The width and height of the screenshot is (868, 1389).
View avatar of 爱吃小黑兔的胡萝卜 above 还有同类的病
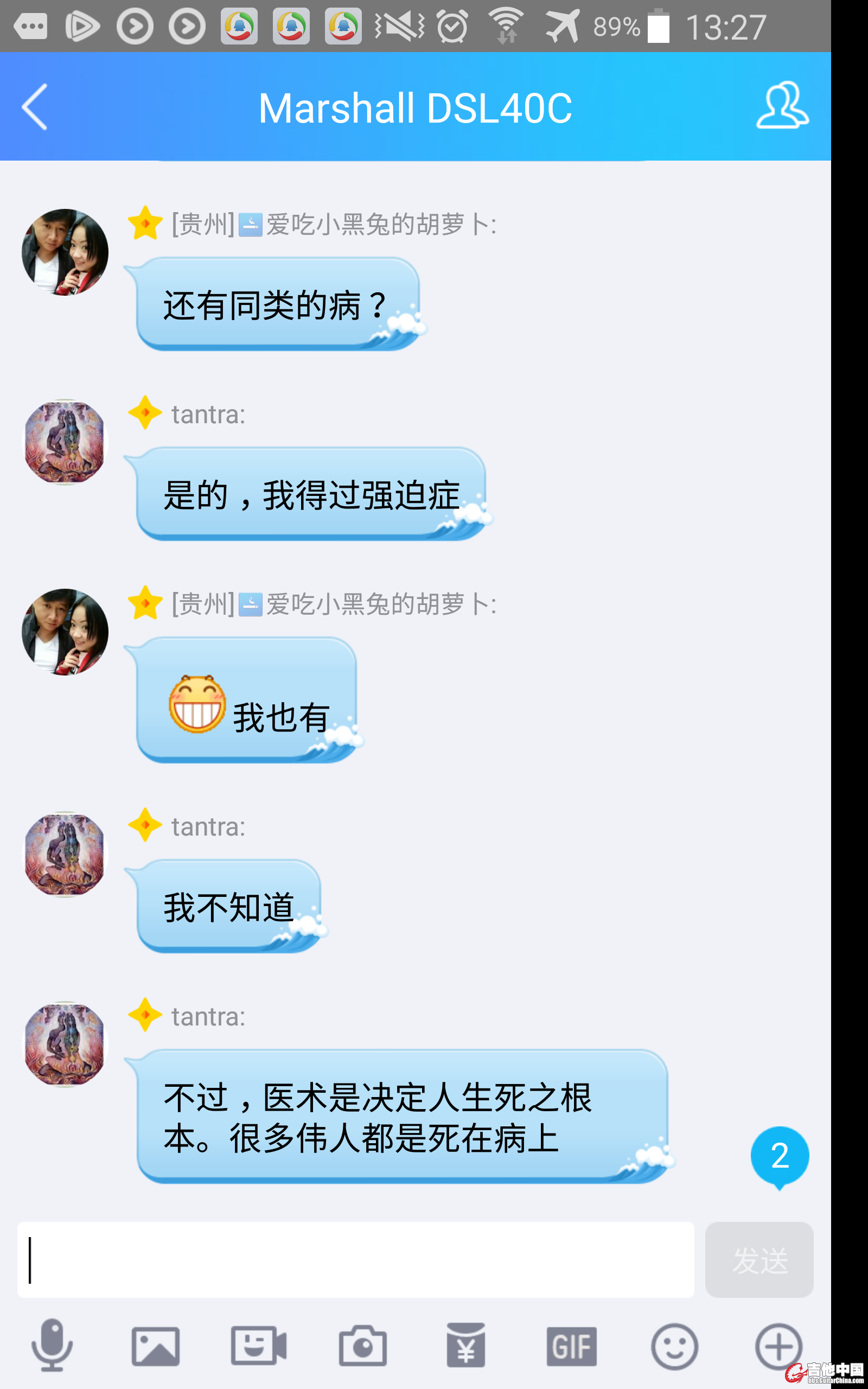click(x=65, y=252)
